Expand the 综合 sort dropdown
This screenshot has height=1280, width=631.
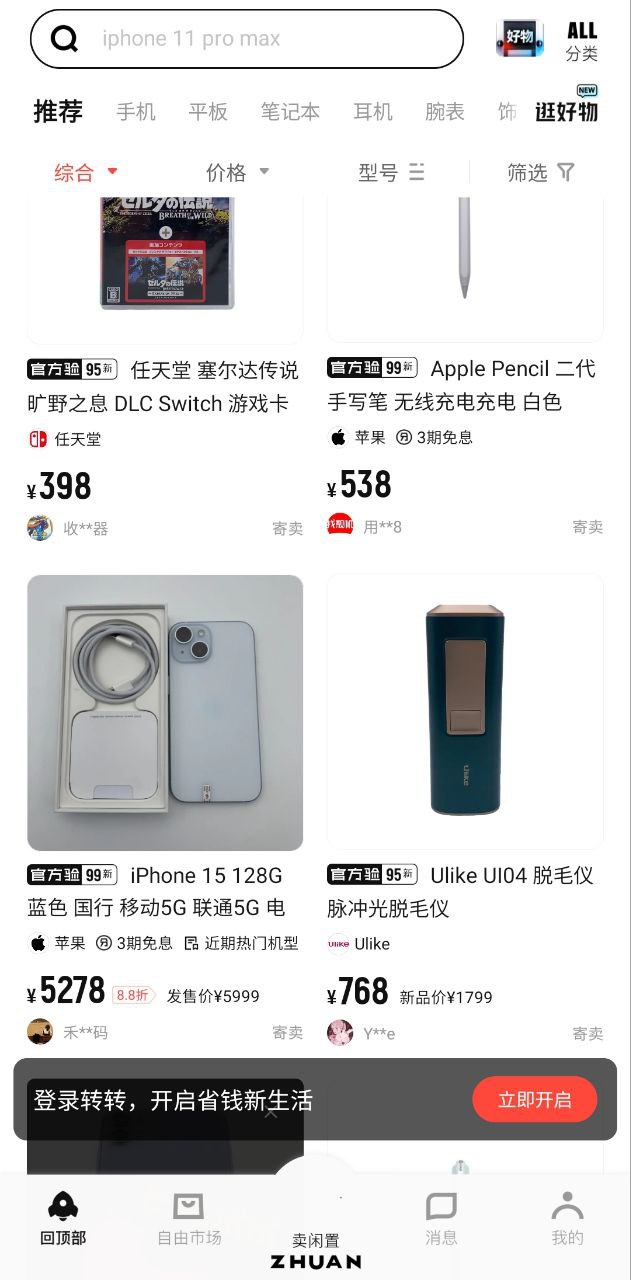click(x=86, y=173)
